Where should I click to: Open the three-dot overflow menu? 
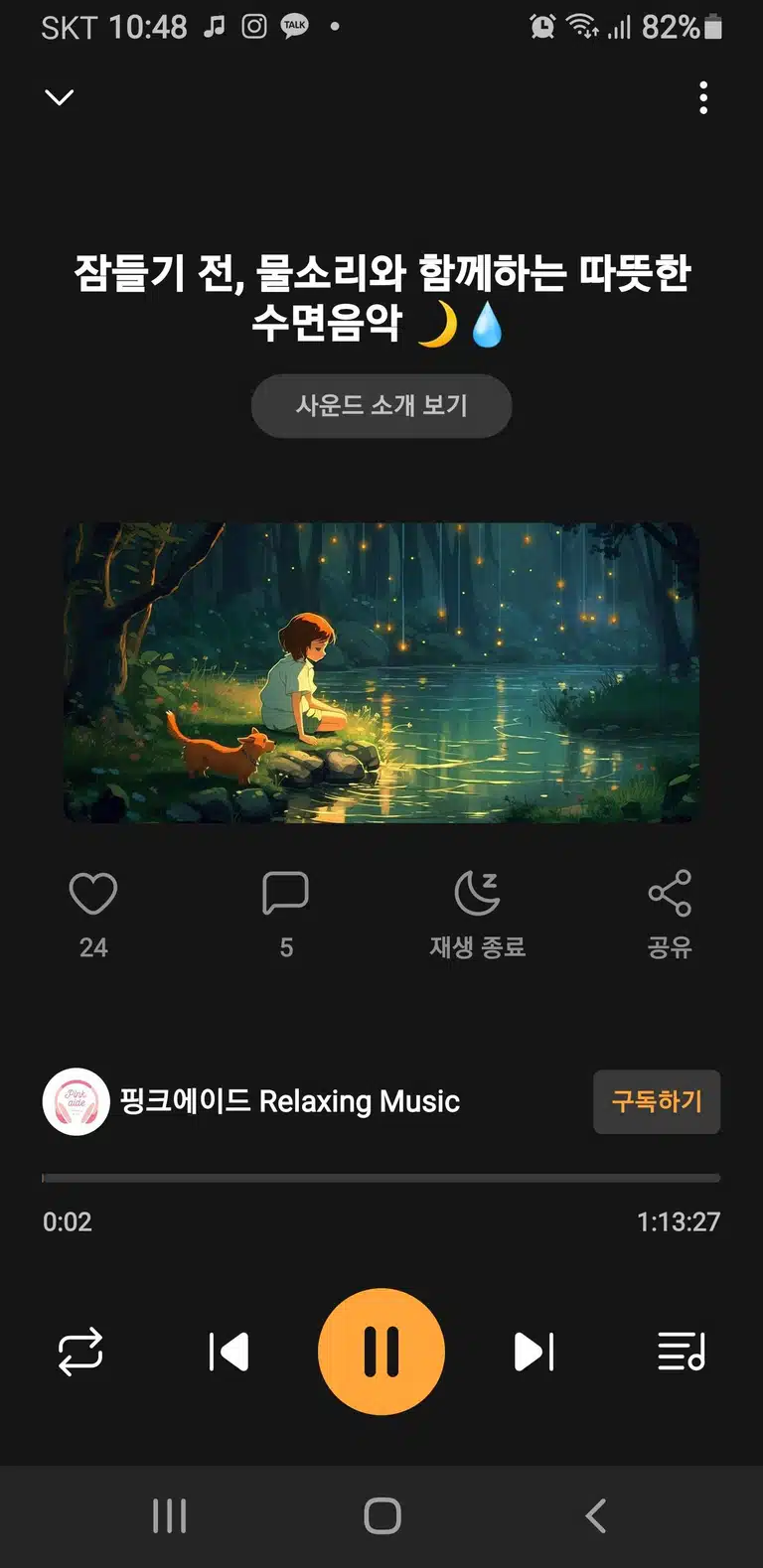(x=703, y=97)
